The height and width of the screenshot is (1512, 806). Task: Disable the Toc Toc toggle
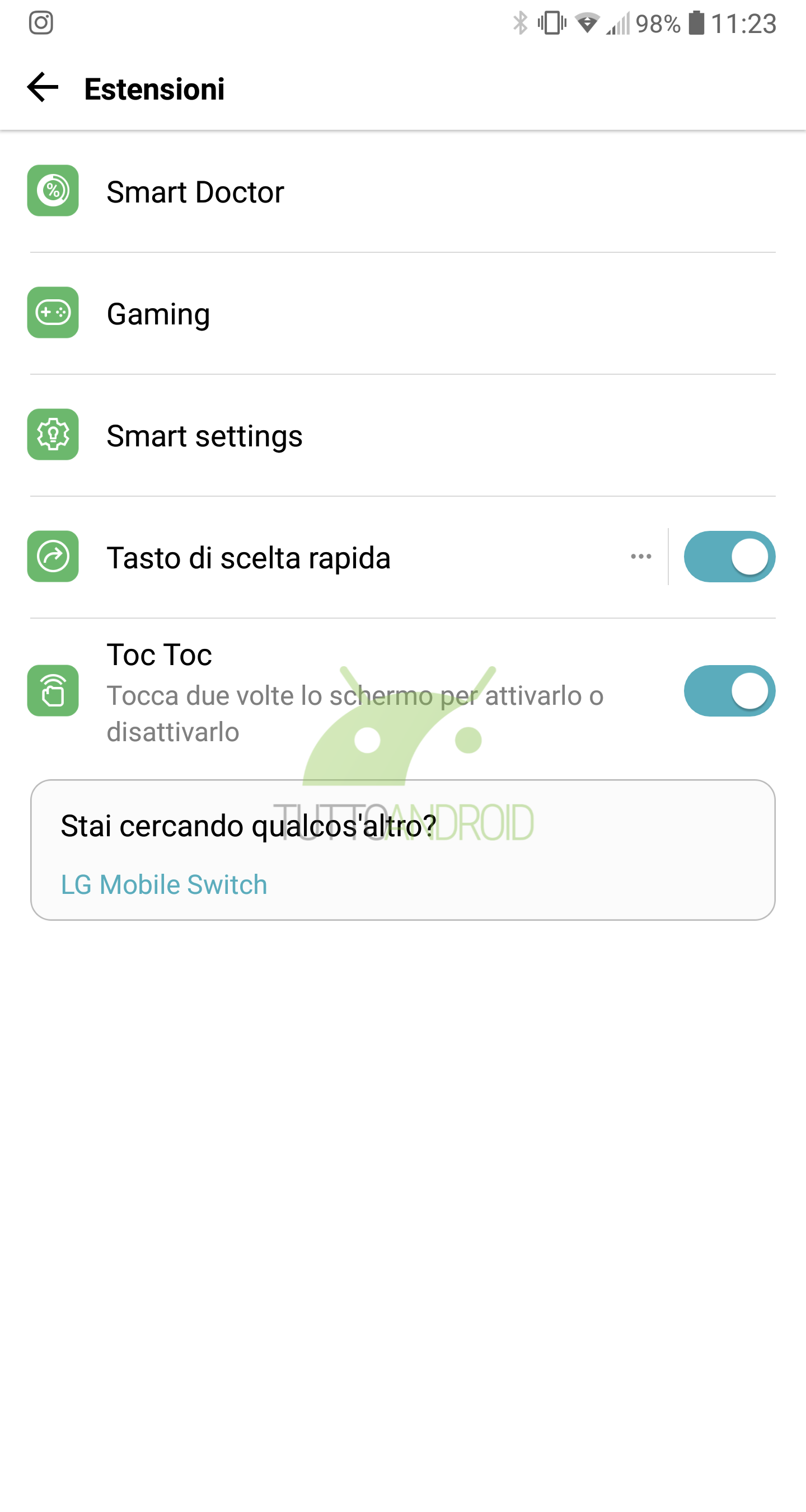pyautogui.click(x=730, y=691)
